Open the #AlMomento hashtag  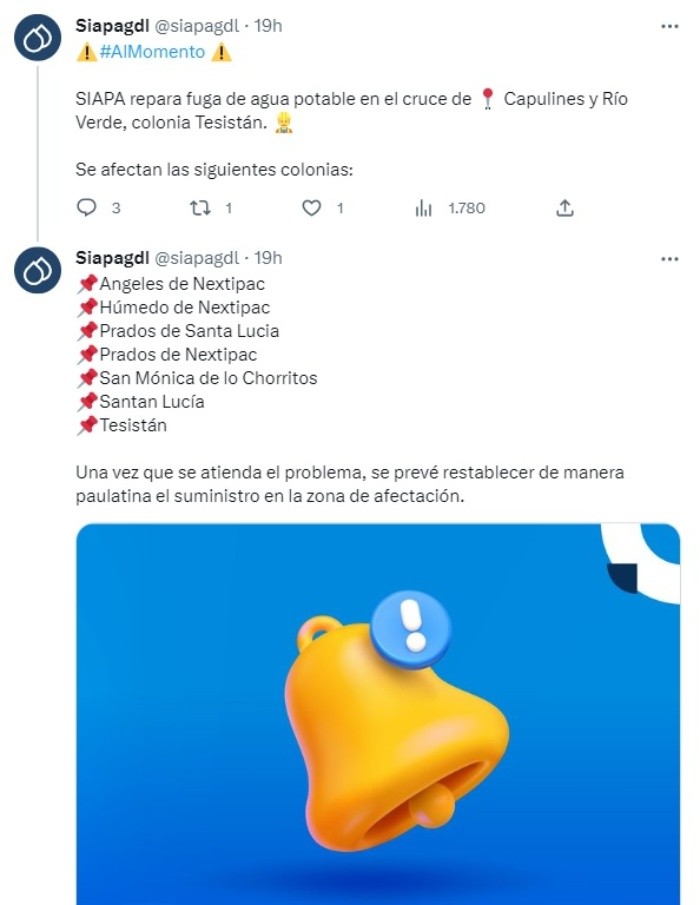click(x=152, y=52)
